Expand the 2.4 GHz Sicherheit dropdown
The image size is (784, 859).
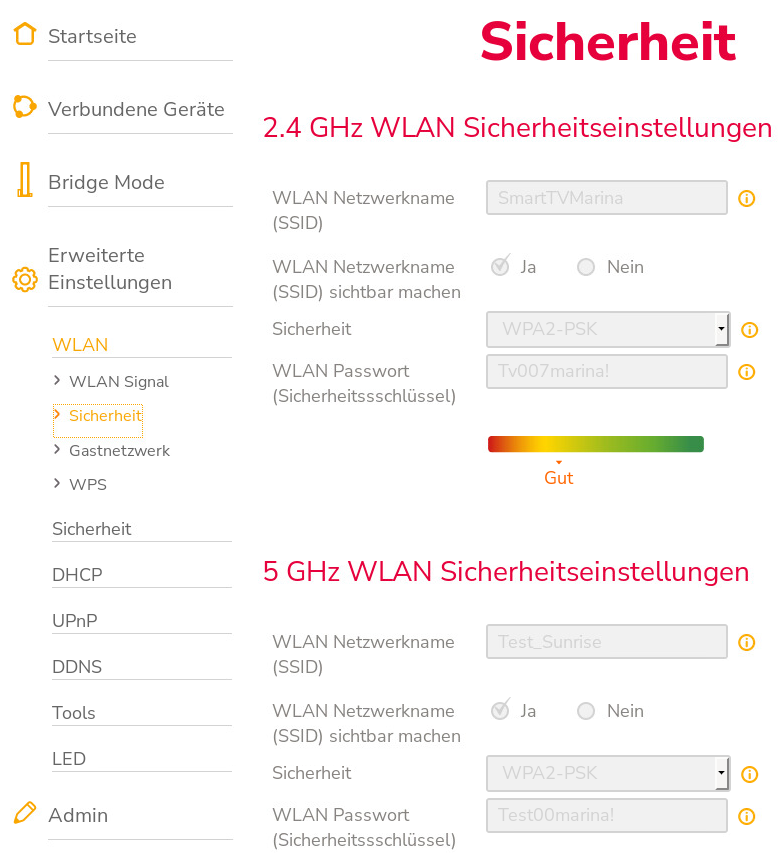[721, 329]
